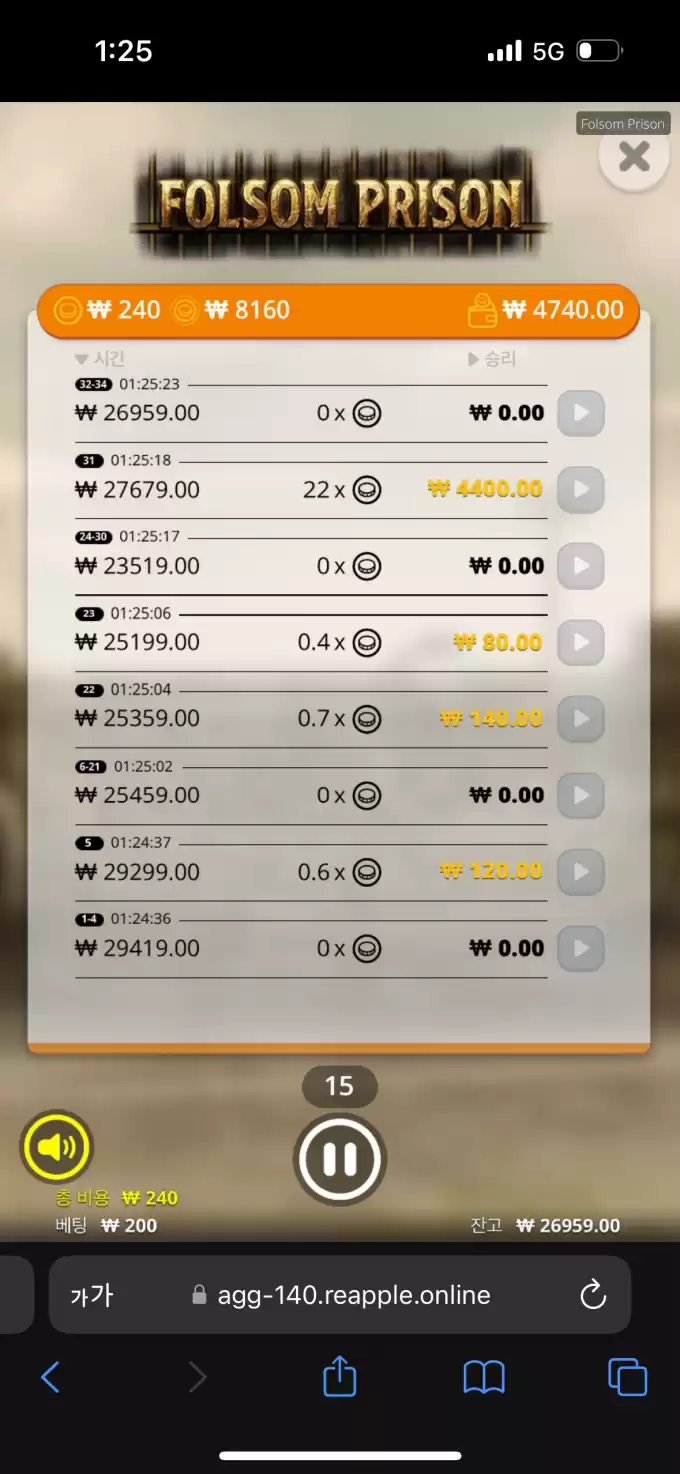Show all open Safari tabs

click(628, 1378)
